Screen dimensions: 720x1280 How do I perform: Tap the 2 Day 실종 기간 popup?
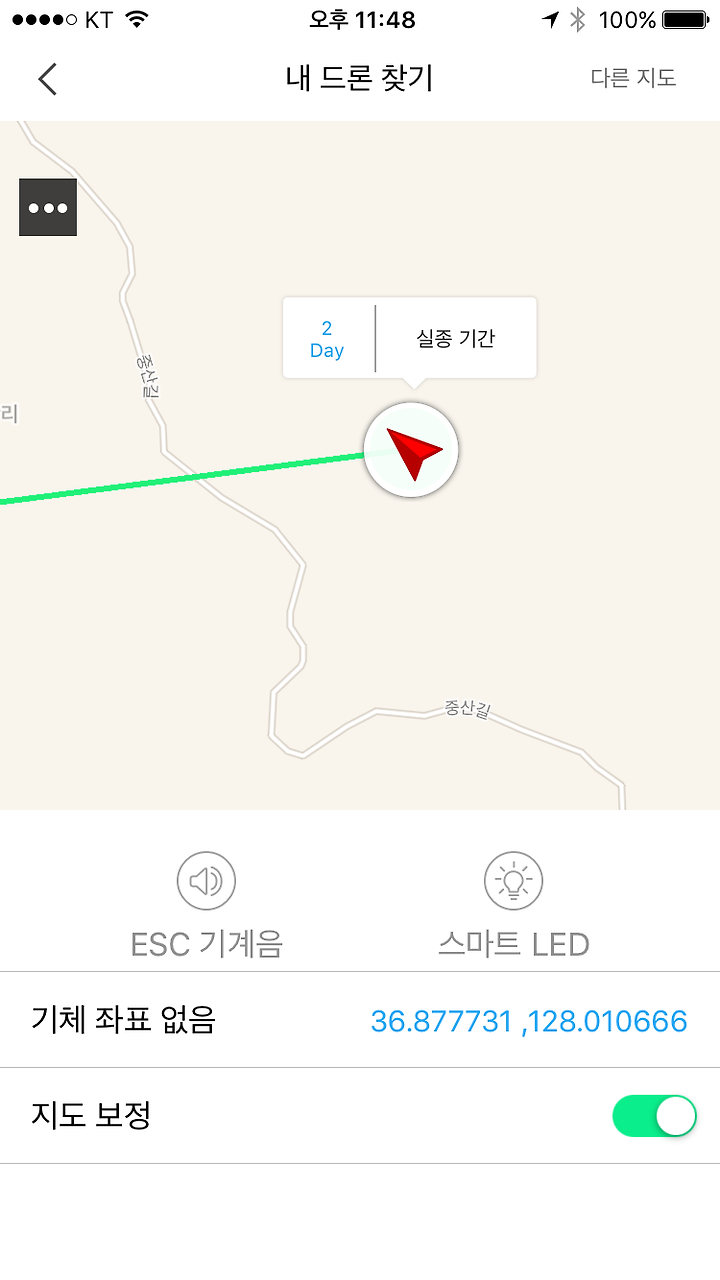tap(410, 338)
